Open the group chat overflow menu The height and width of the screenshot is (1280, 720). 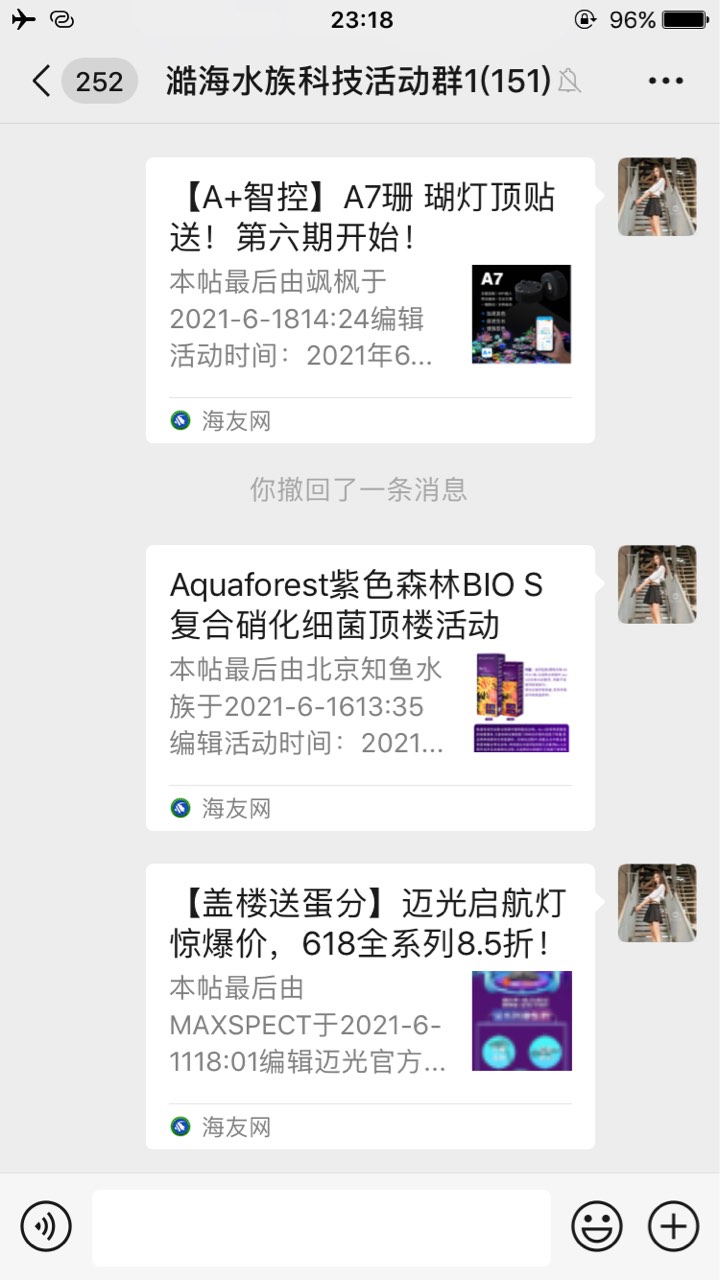(665, 81)
